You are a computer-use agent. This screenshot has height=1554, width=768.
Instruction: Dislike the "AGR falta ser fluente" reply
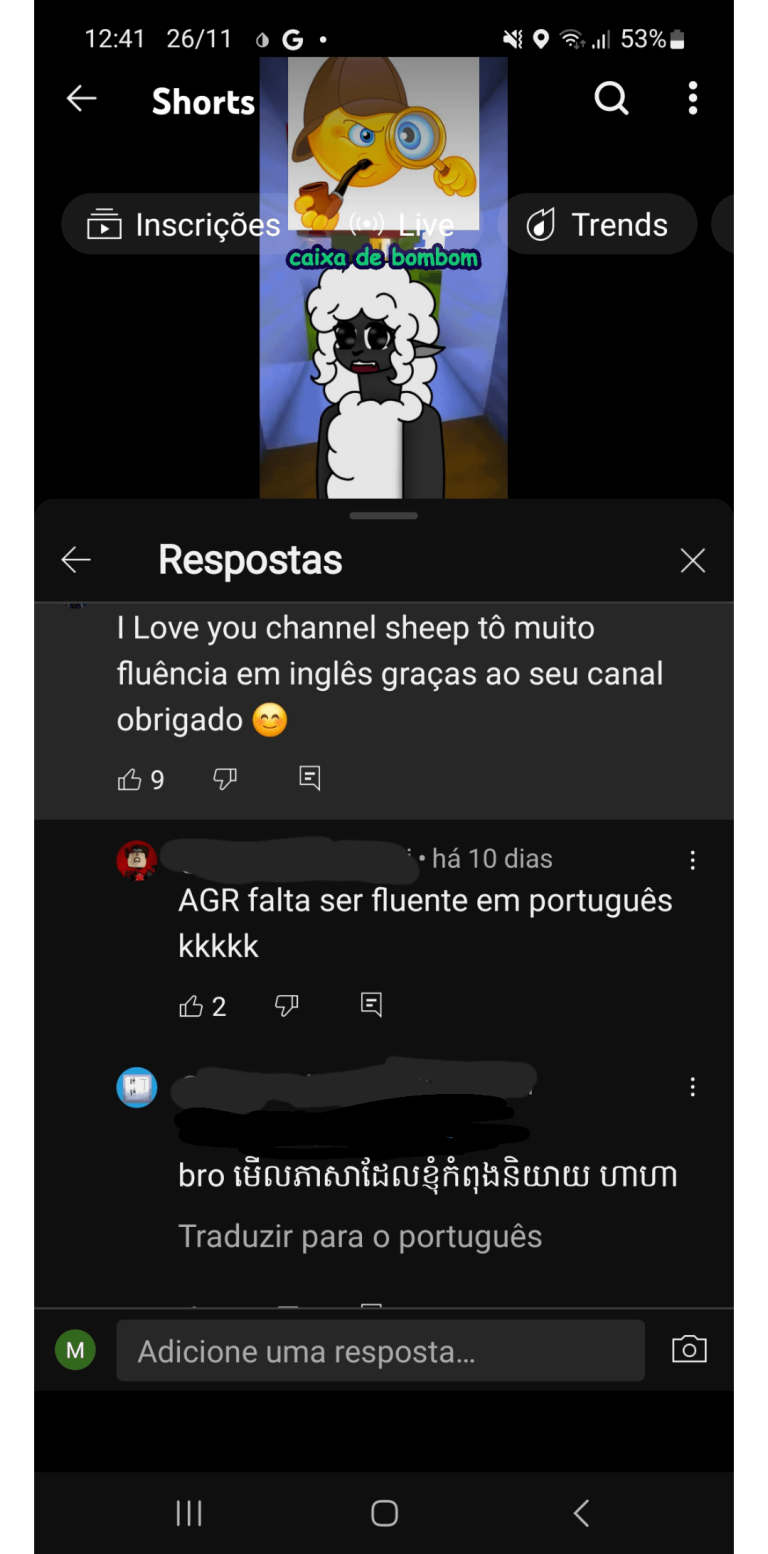287,1006
